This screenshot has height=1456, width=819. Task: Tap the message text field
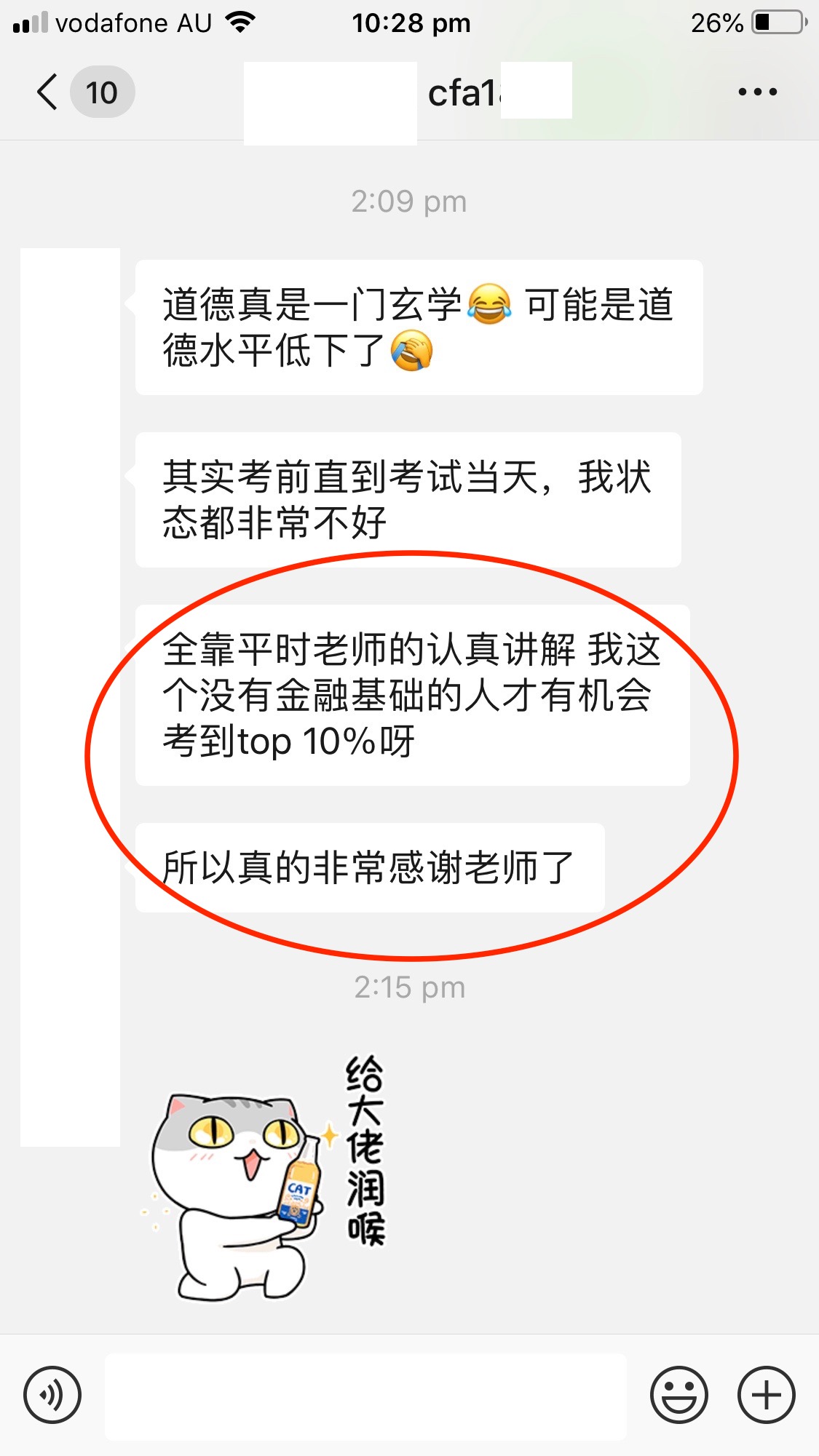[365, 1396]
